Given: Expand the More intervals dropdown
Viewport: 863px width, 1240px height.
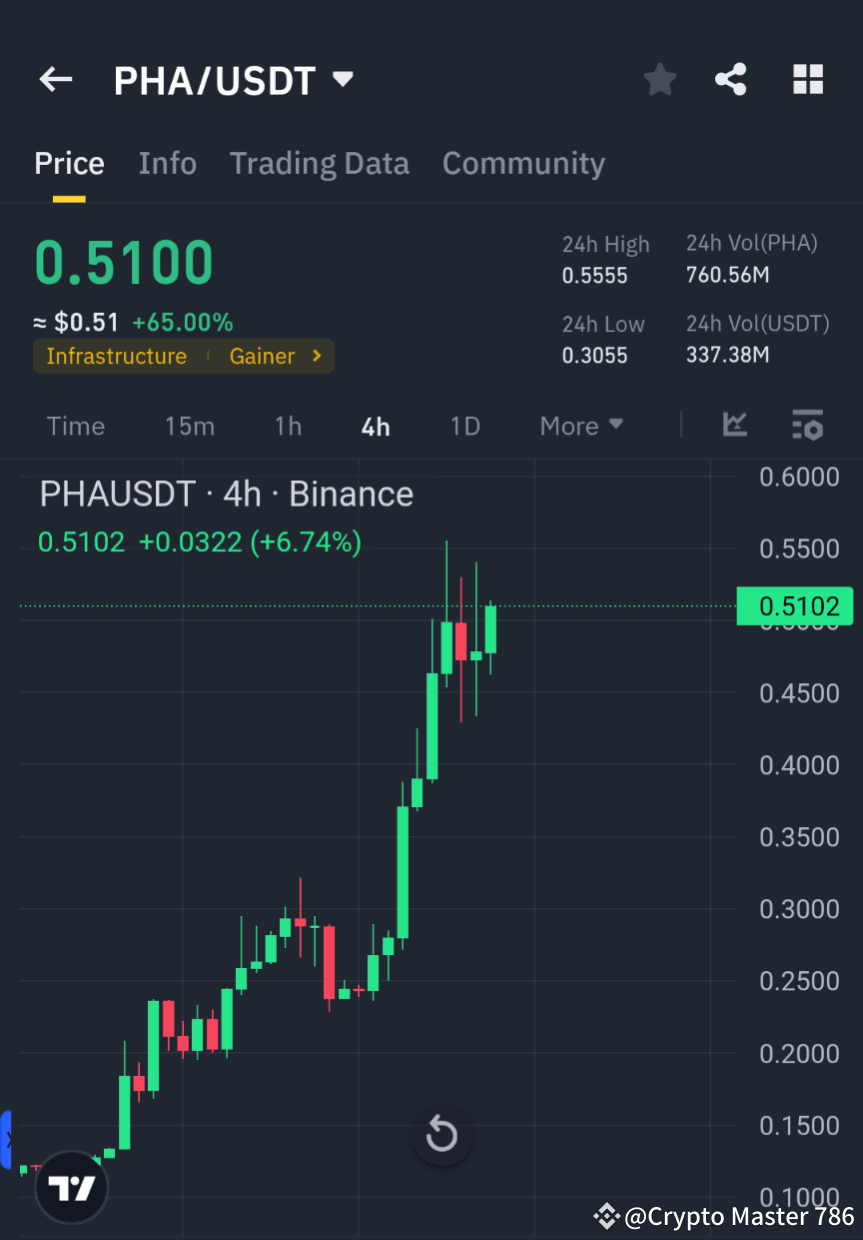Looking at the screenshot, I should coord(581,425).
